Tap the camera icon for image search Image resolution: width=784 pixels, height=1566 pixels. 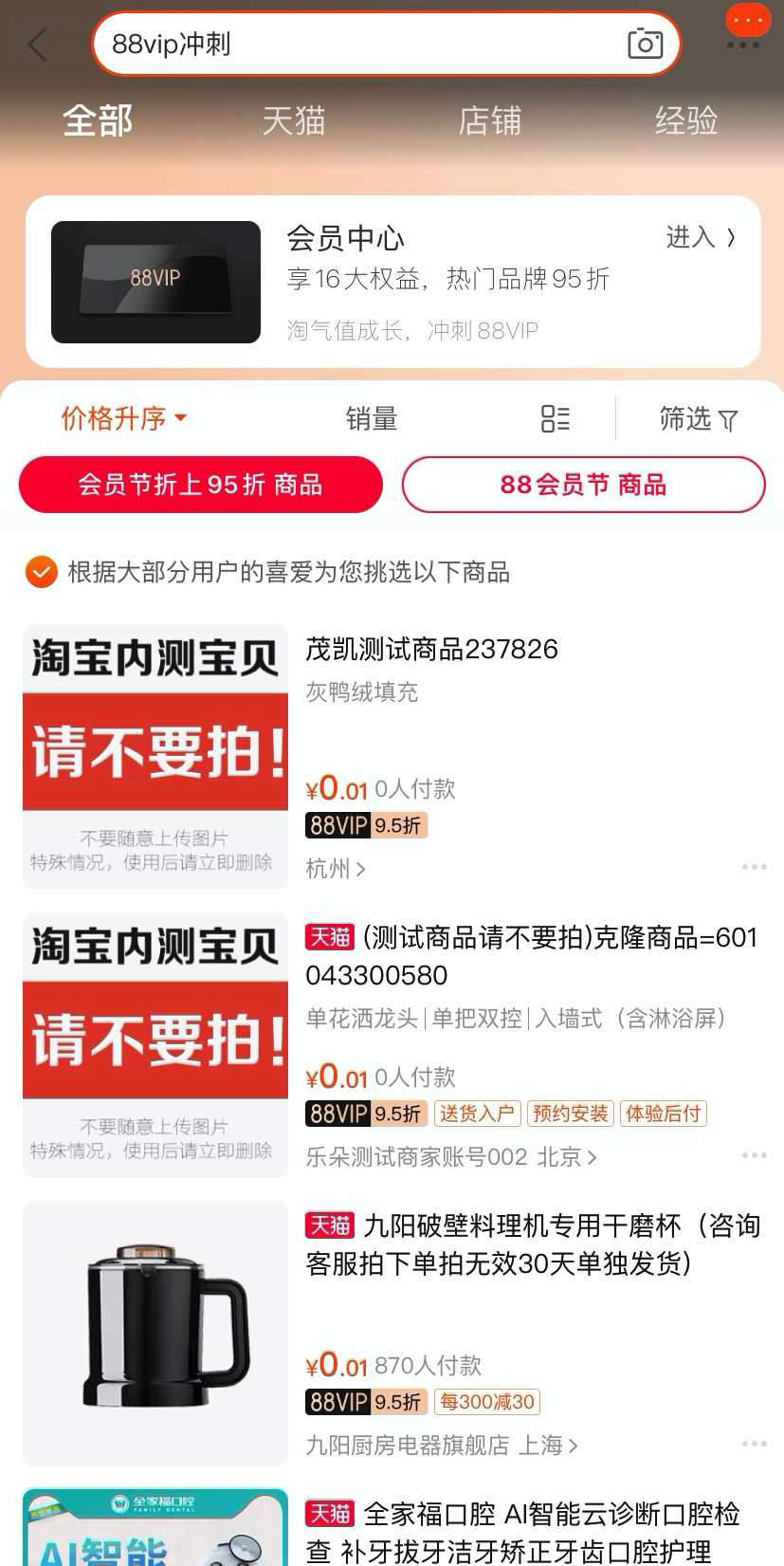click(x=645, y=44)
